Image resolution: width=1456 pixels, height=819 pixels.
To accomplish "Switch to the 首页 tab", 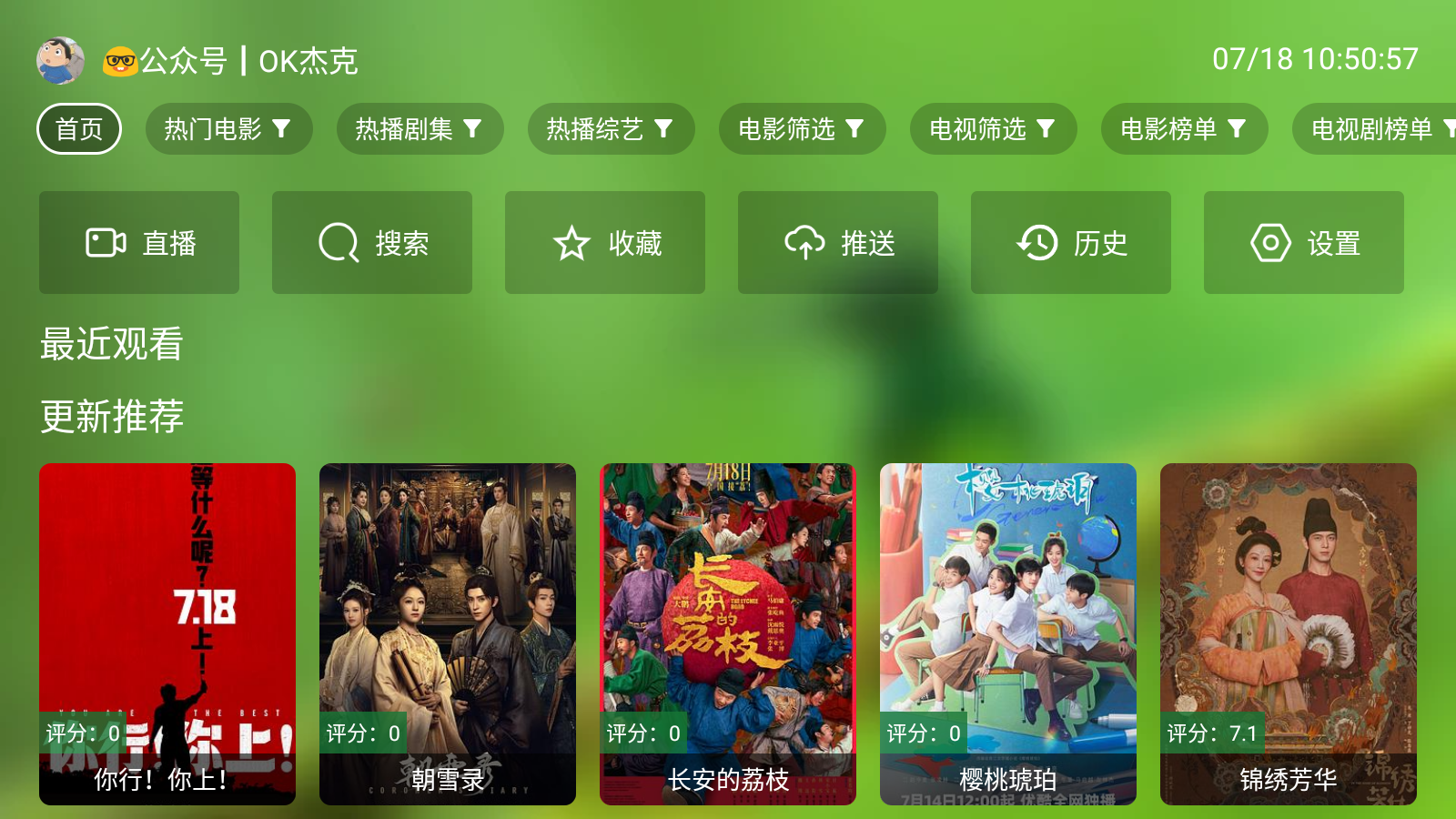I will pos(79,129).
